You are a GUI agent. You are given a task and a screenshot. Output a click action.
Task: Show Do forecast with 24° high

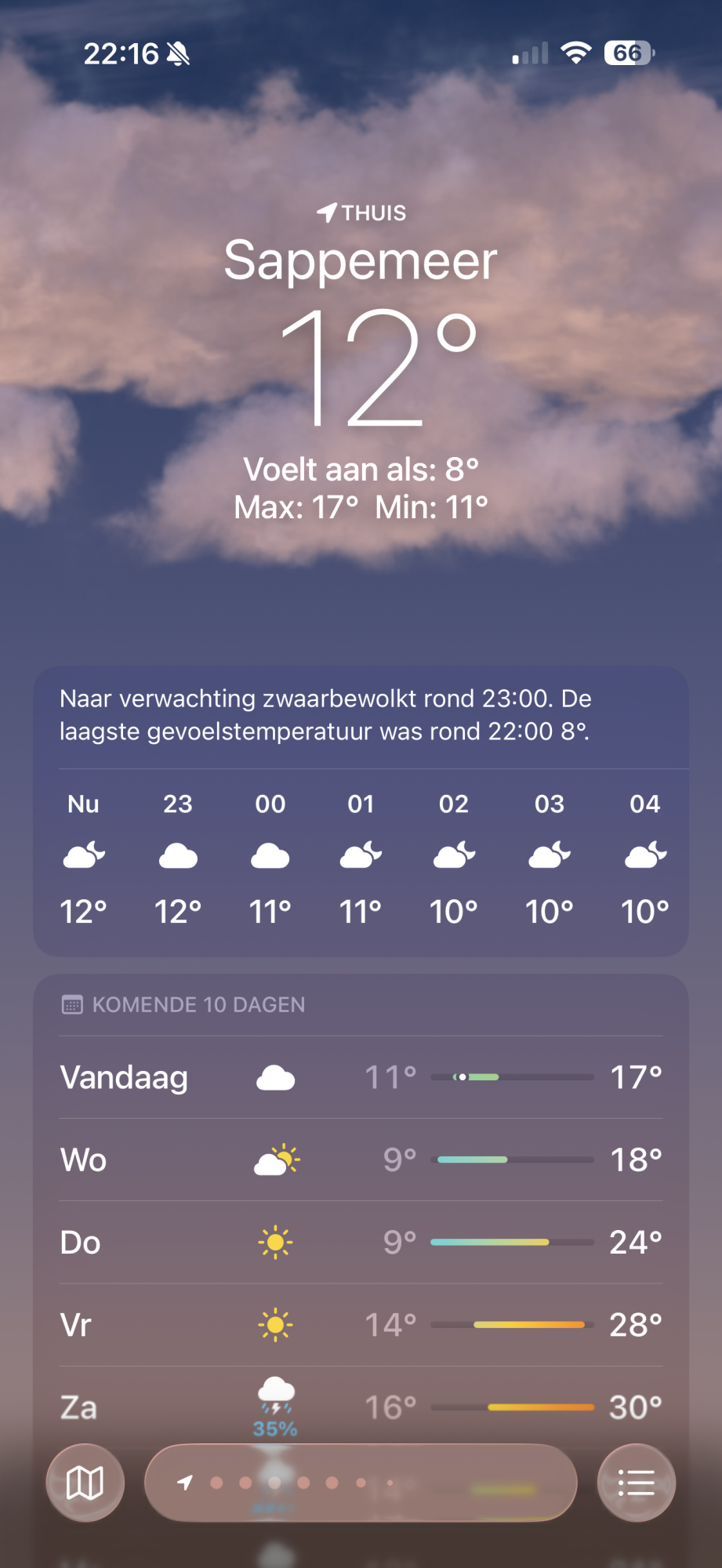click(361, 1242)
